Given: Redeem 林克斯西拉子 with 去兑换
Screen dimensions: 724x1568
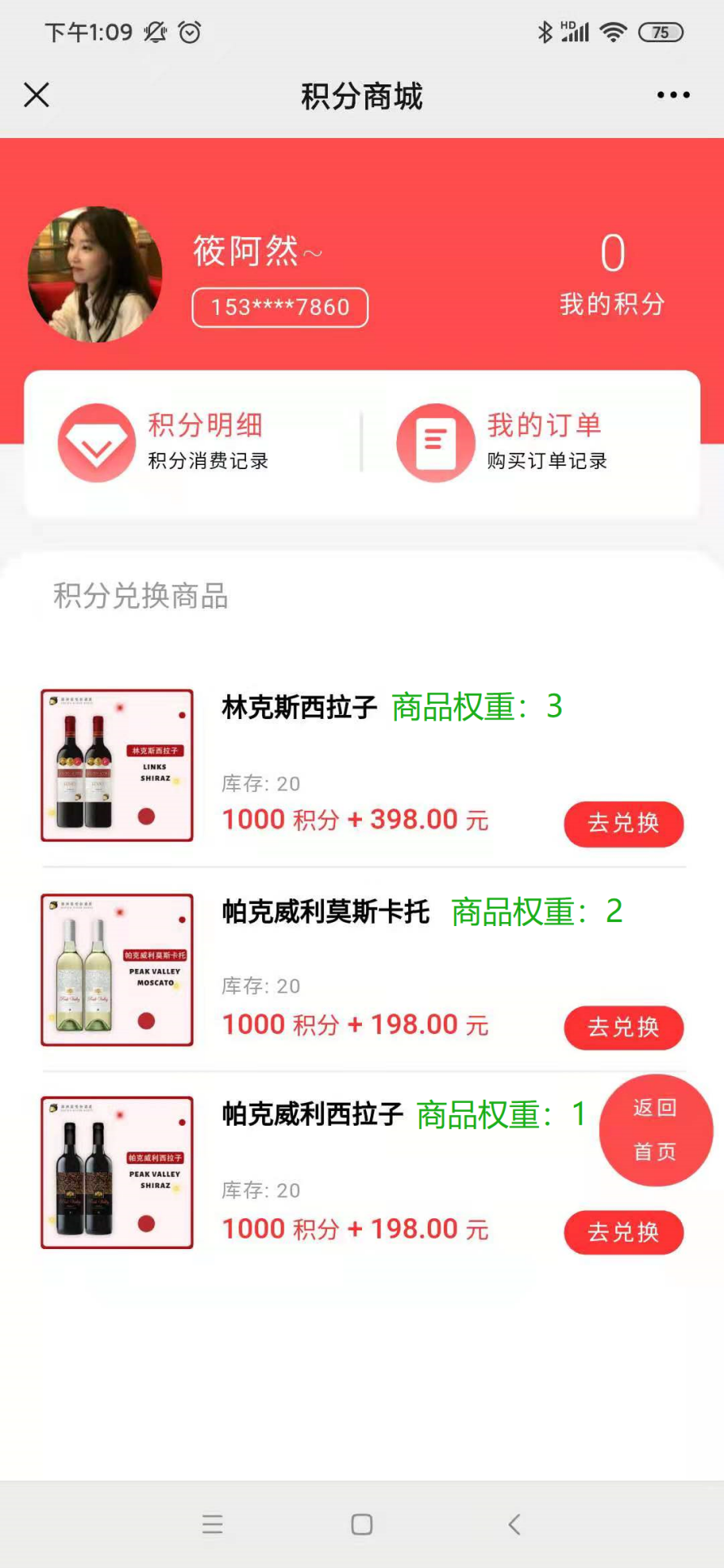Looking at the screenshot, I should point(623,824).
